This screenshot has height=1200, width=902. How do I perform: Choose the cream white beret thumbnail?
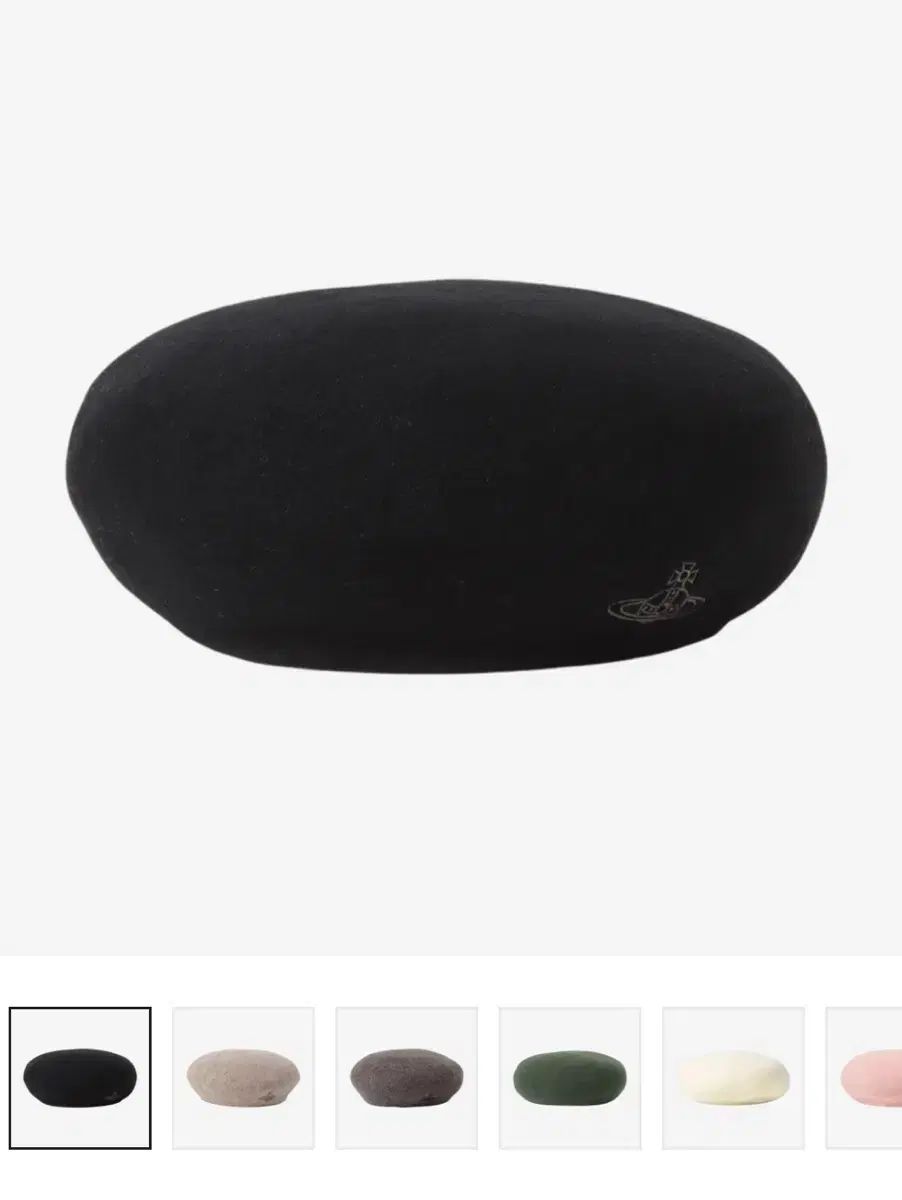733,1077
